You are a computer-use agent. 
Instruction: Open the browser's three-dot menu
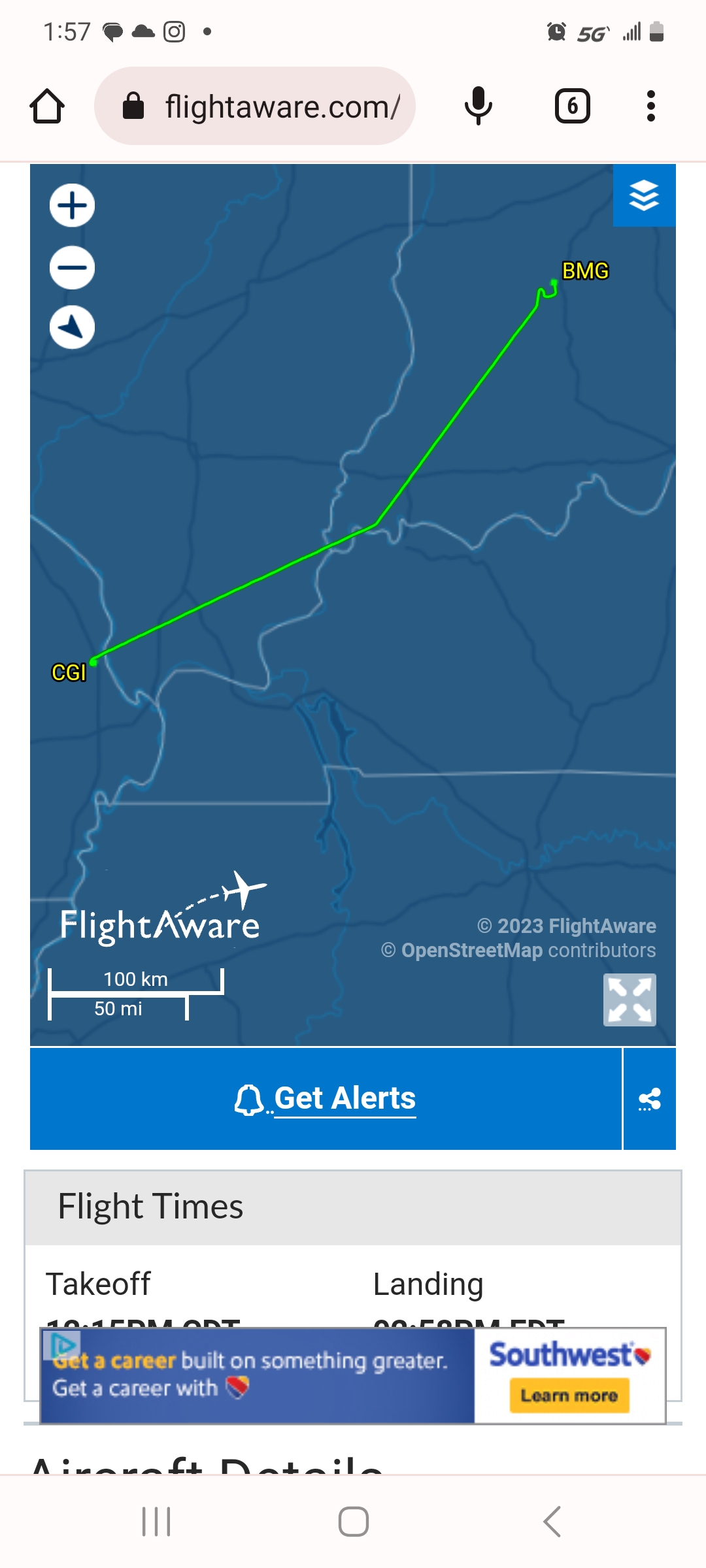tap(650, 106)
